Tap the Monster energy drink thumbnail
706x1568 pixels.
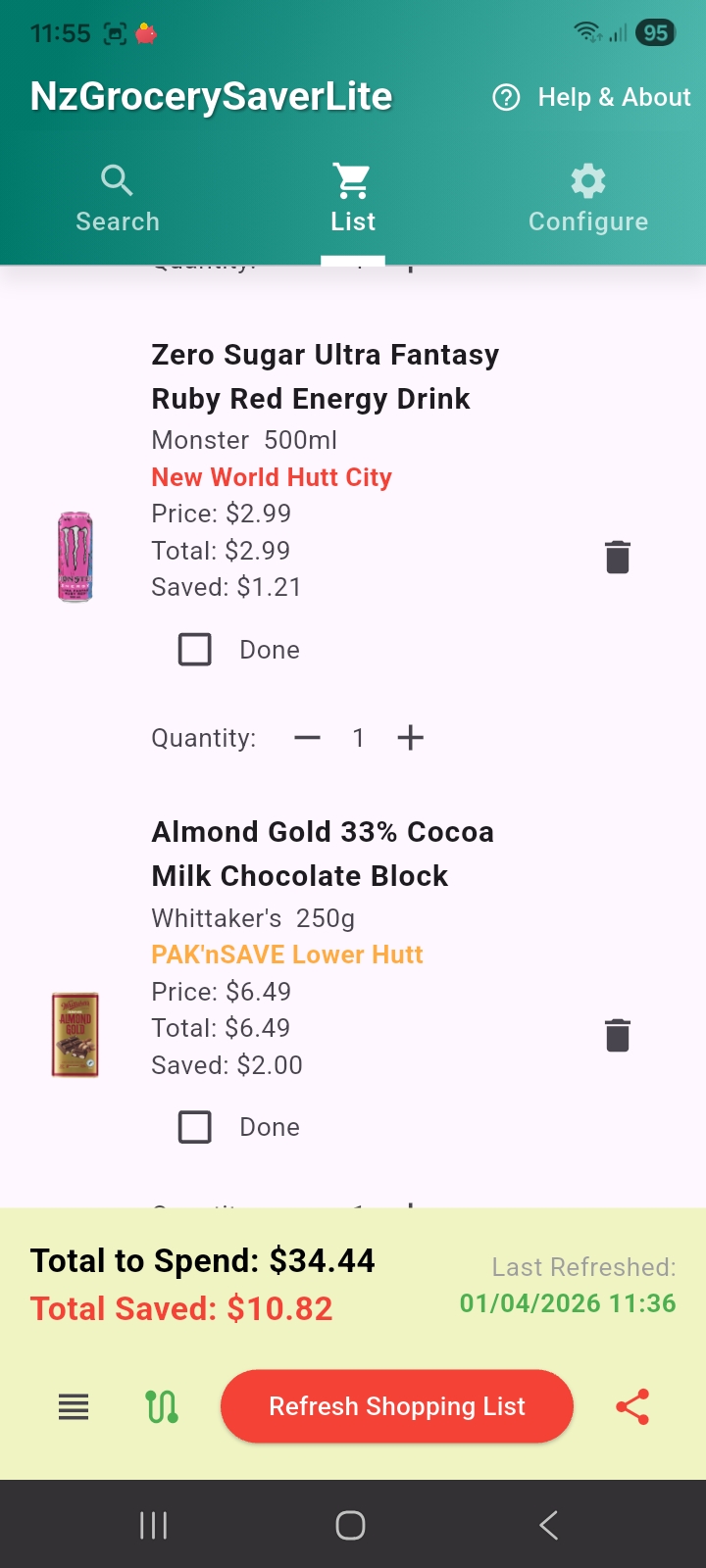click(75, 556)
